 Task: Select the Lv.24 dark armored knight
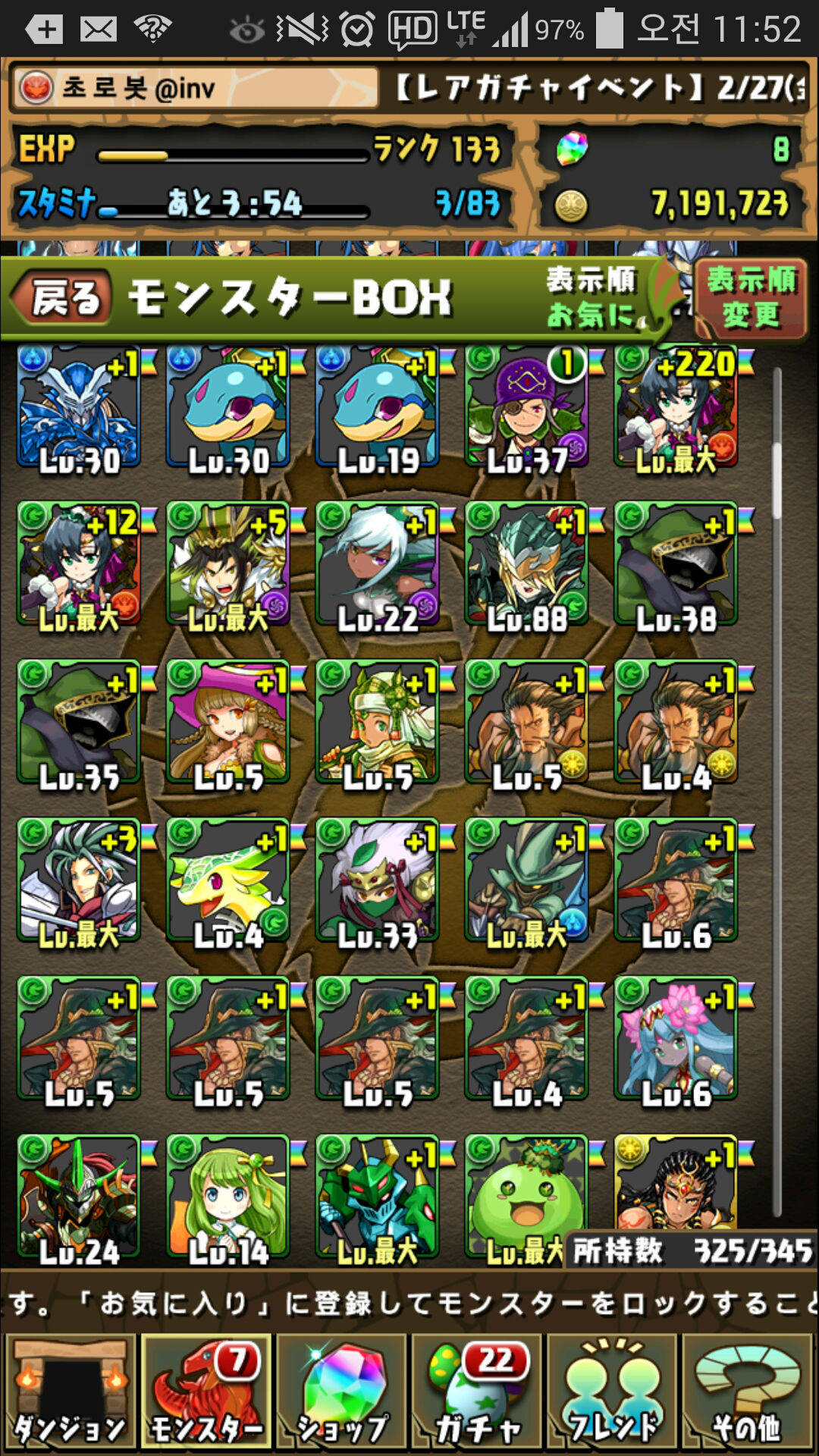pos(79,1197)
